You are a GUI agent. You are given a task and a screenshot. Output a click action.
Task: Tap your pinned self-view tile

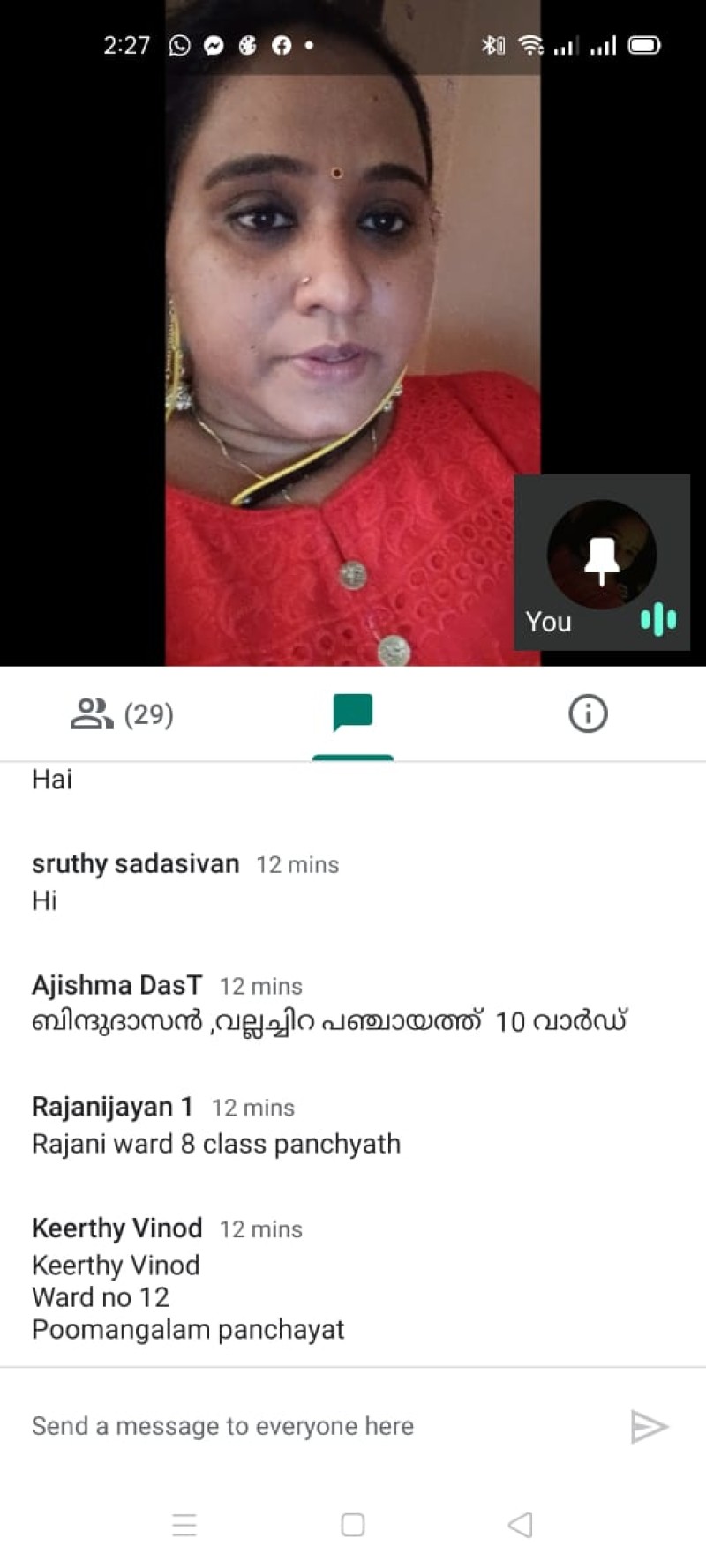click(x=602, y=562)
